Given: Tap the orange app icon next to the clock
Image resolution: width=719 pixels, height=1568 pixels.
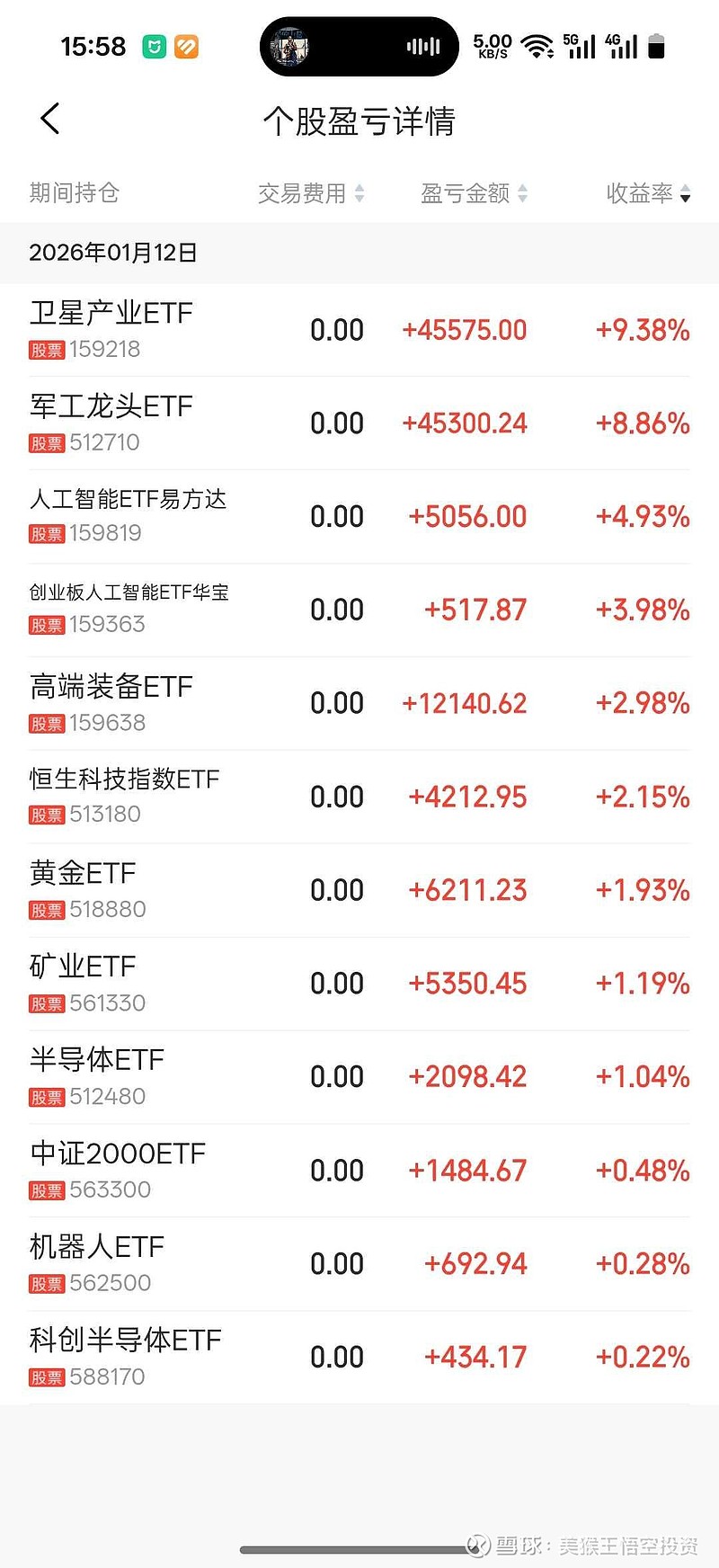Looking at the screenshot, I should click(186, 46).
